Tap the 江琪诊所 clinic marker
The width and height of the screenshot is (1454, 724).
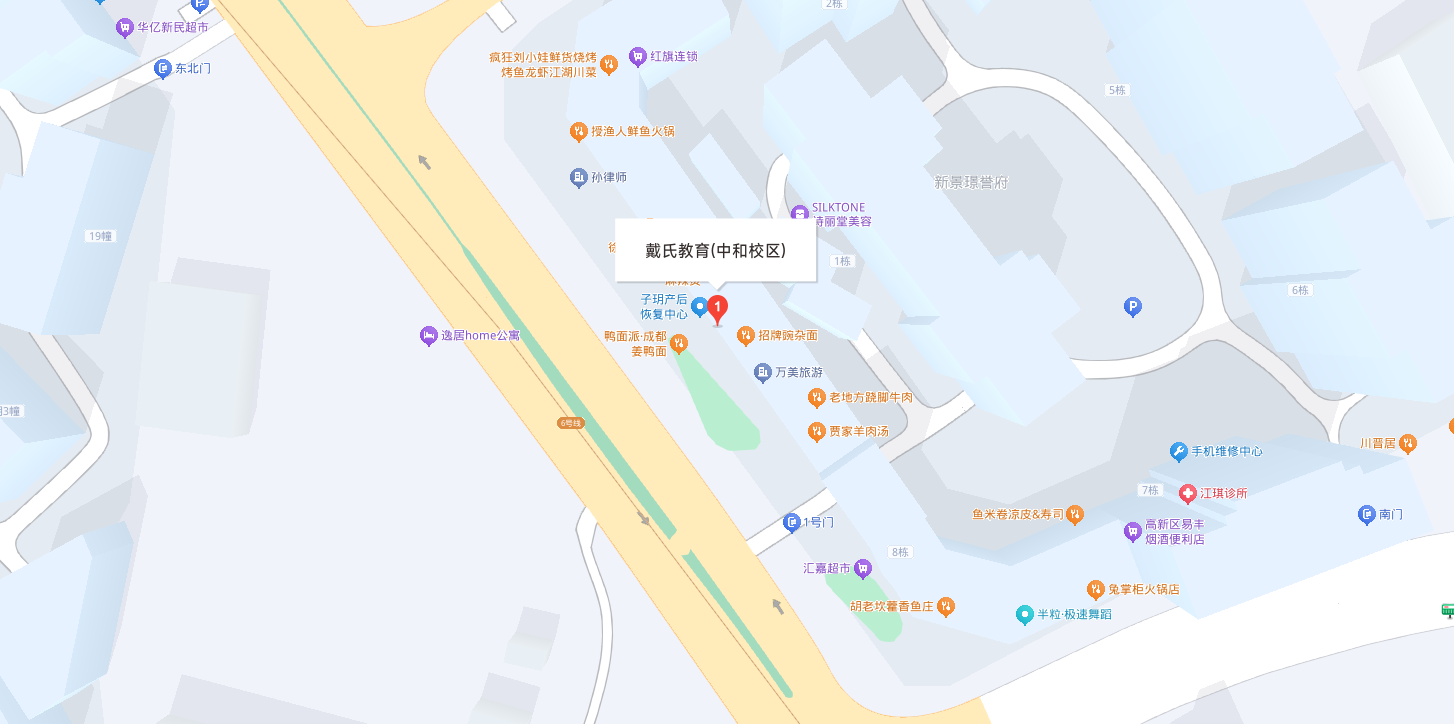1187,493
